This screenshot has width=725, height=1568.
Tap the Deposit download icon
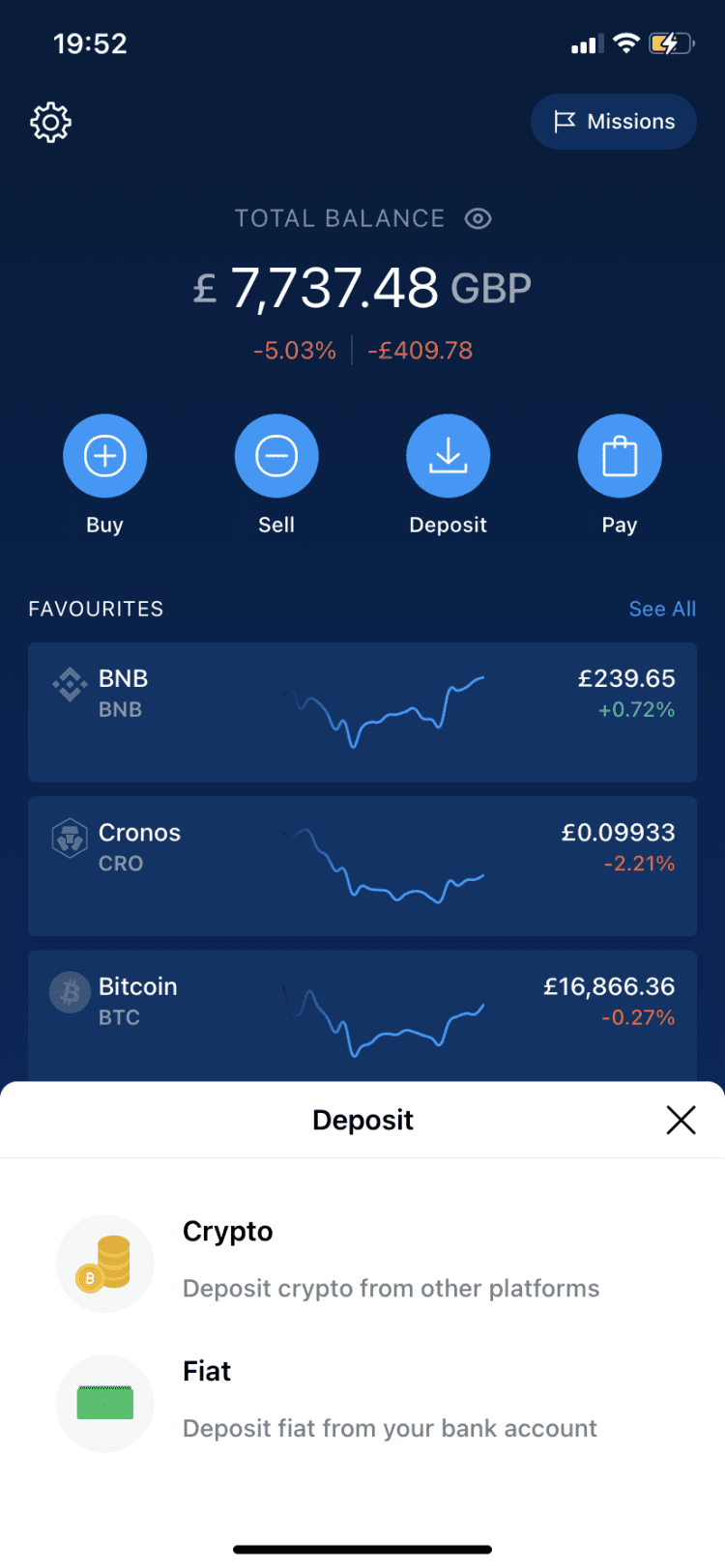pyautogui.click(x=448, y=455)
